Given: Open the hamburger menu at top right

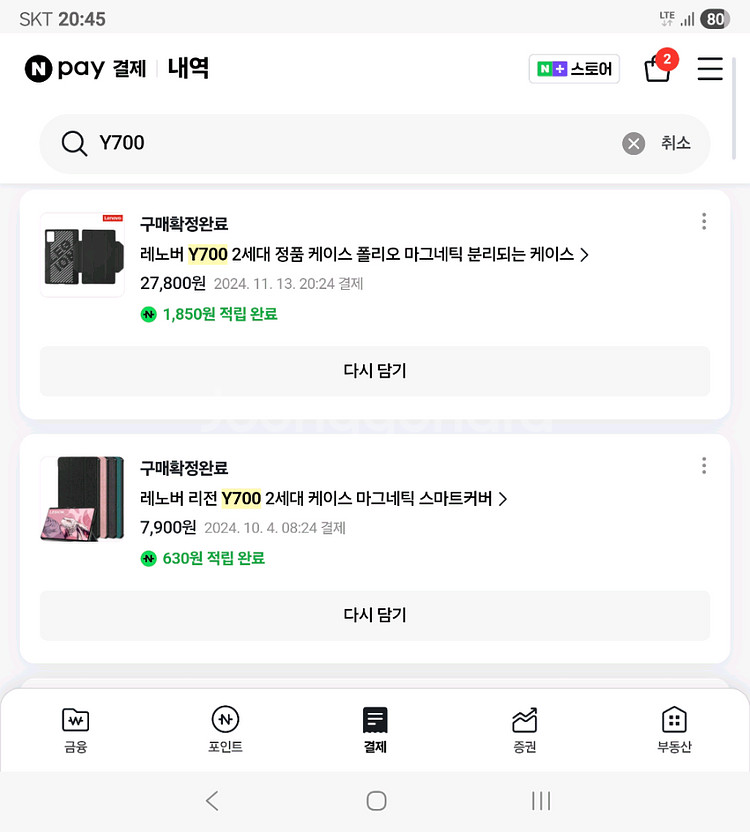Looking at the screenshot, I should point(710,69).
